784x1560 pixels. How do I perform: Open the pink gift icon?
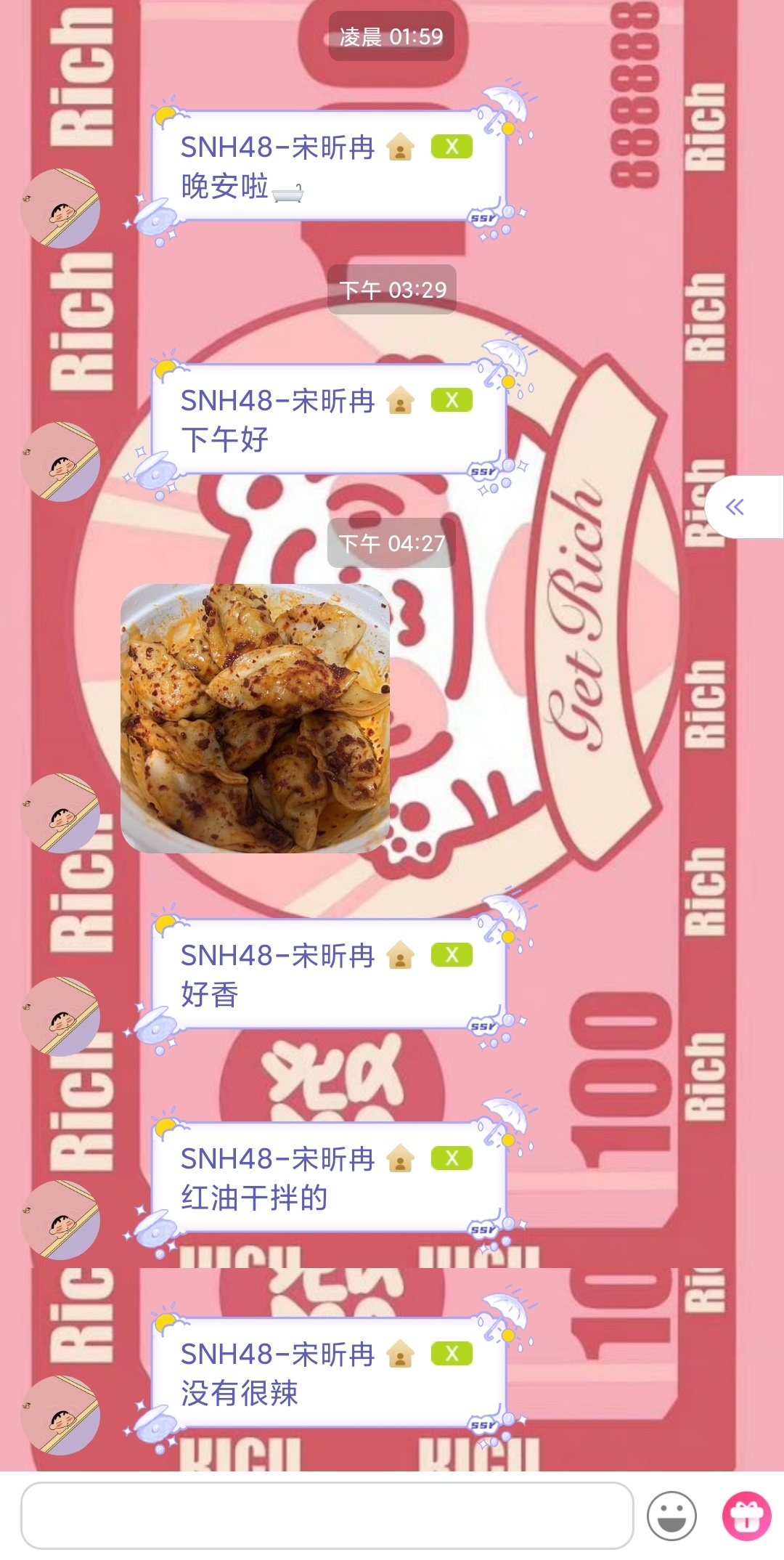tap(746, 1516)
